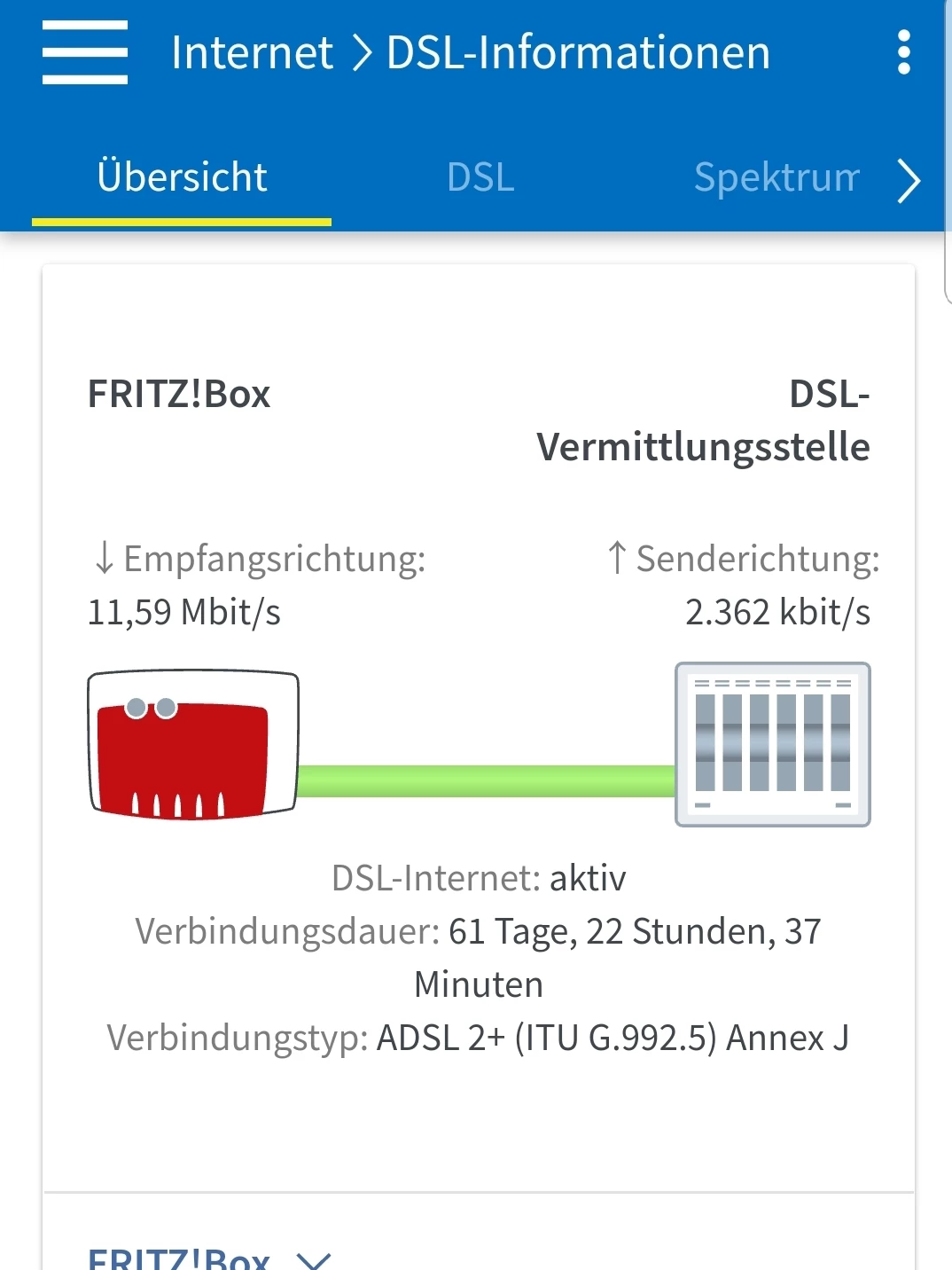The width and height of the screenshot is (952, 1270).
Task: Open the three-dot overflow menu
Action: 903,53
